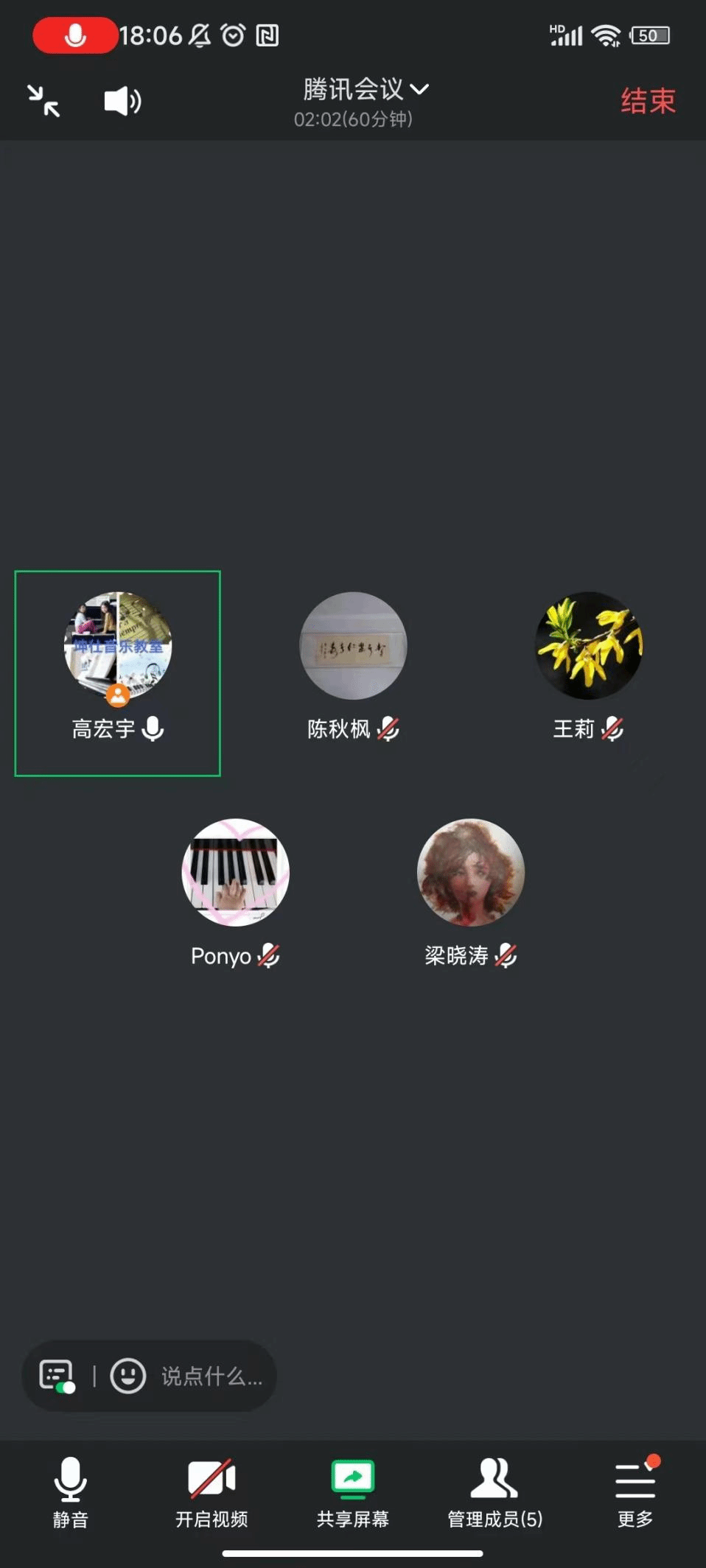The image size is (706, 1568).
Task: Expand the 腾讯会议 meeting info dropdown
Action: 365,90
